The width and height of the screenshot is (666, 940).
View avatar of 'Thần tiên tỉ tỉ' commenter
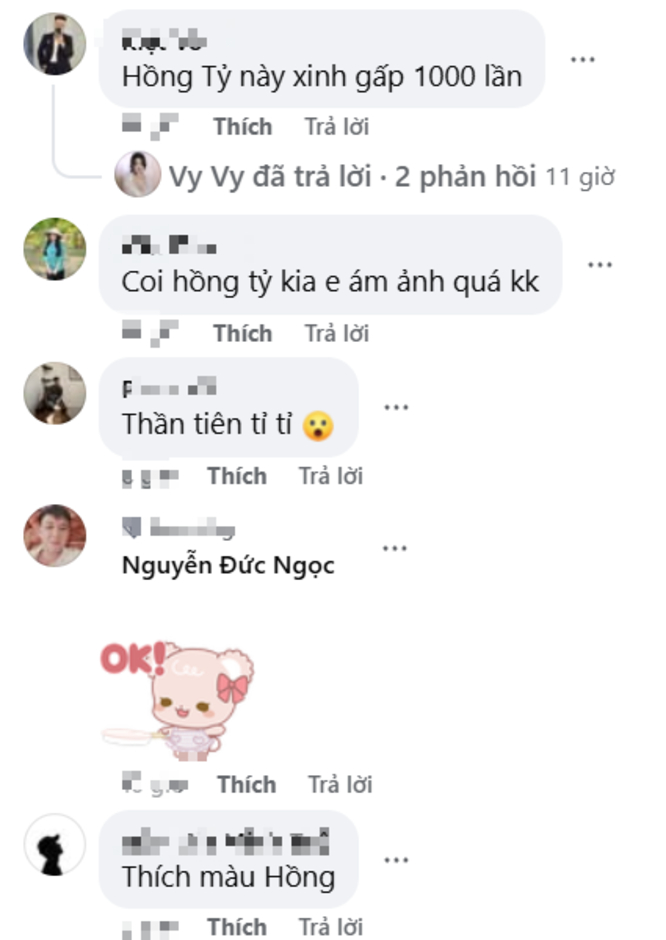point(55,393)
